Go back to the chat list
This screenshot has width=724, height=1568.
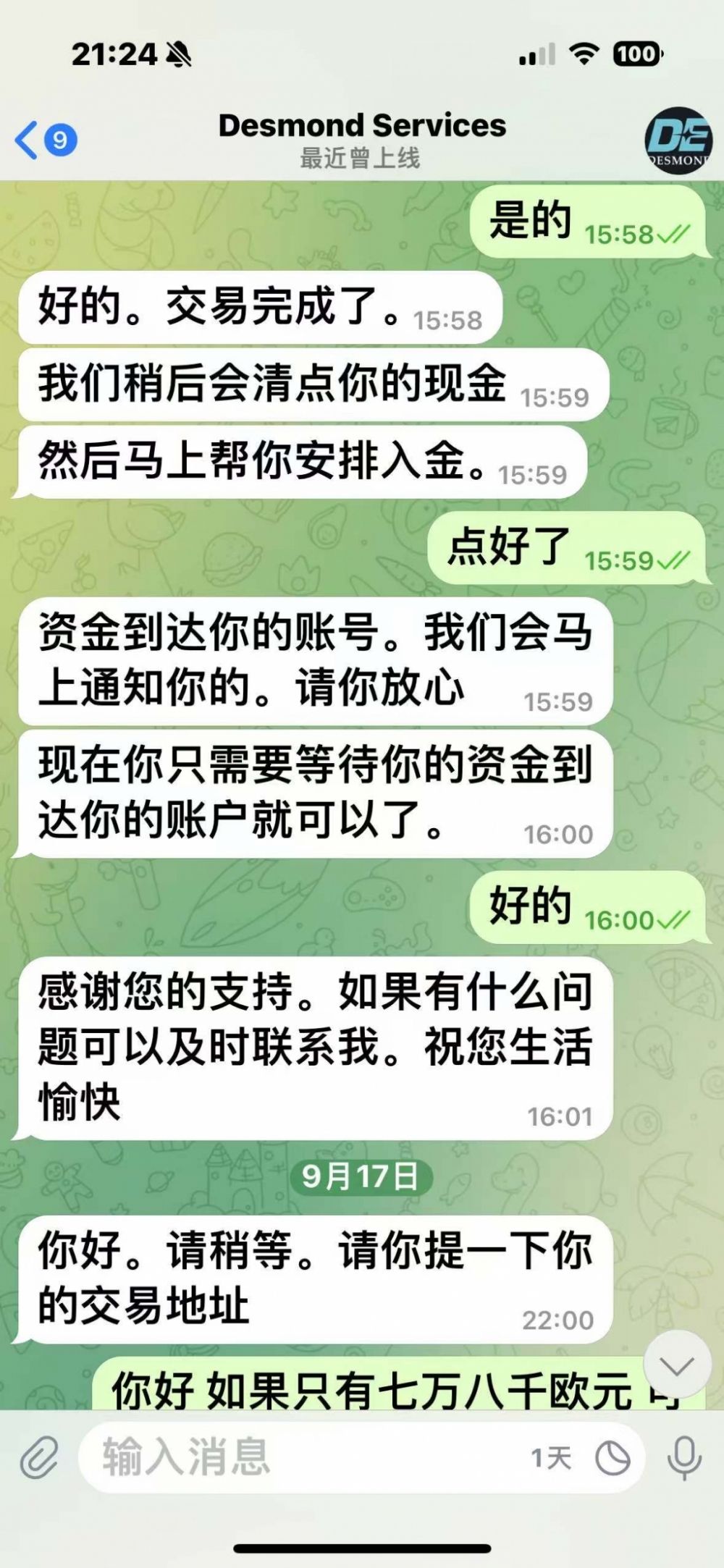pyautogui.click(x=43, y=140)
